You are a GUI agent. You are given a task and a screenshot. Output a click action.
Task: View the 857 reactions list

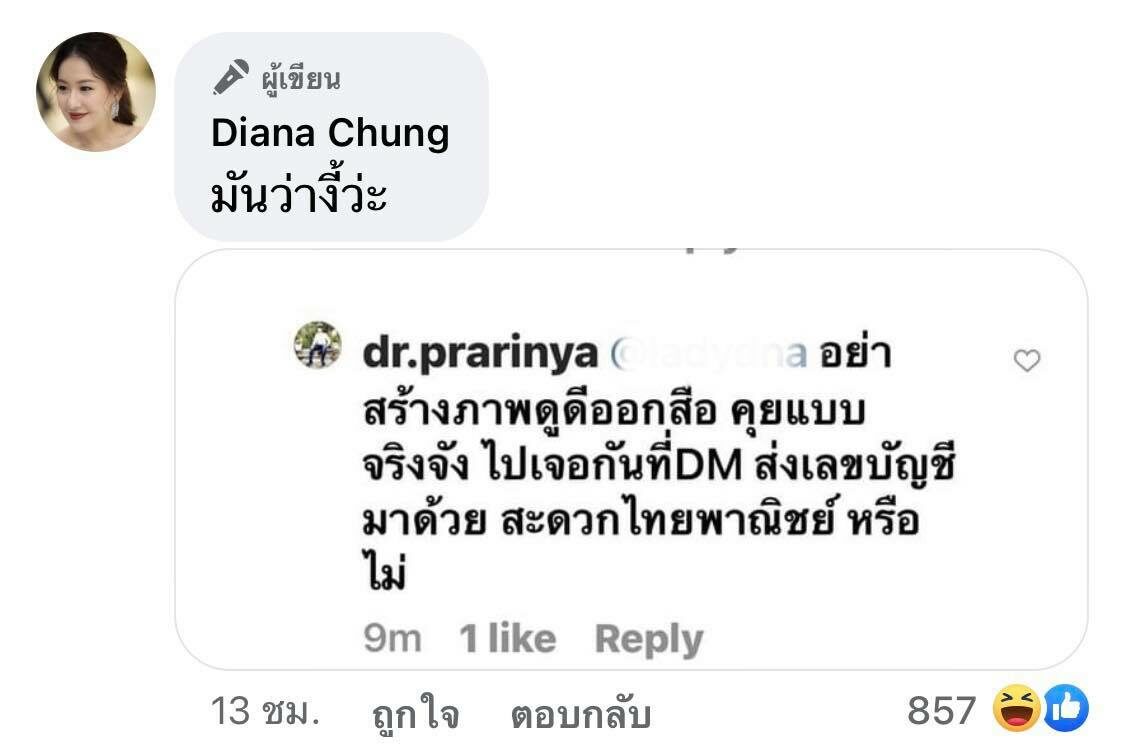click(996, 711)
